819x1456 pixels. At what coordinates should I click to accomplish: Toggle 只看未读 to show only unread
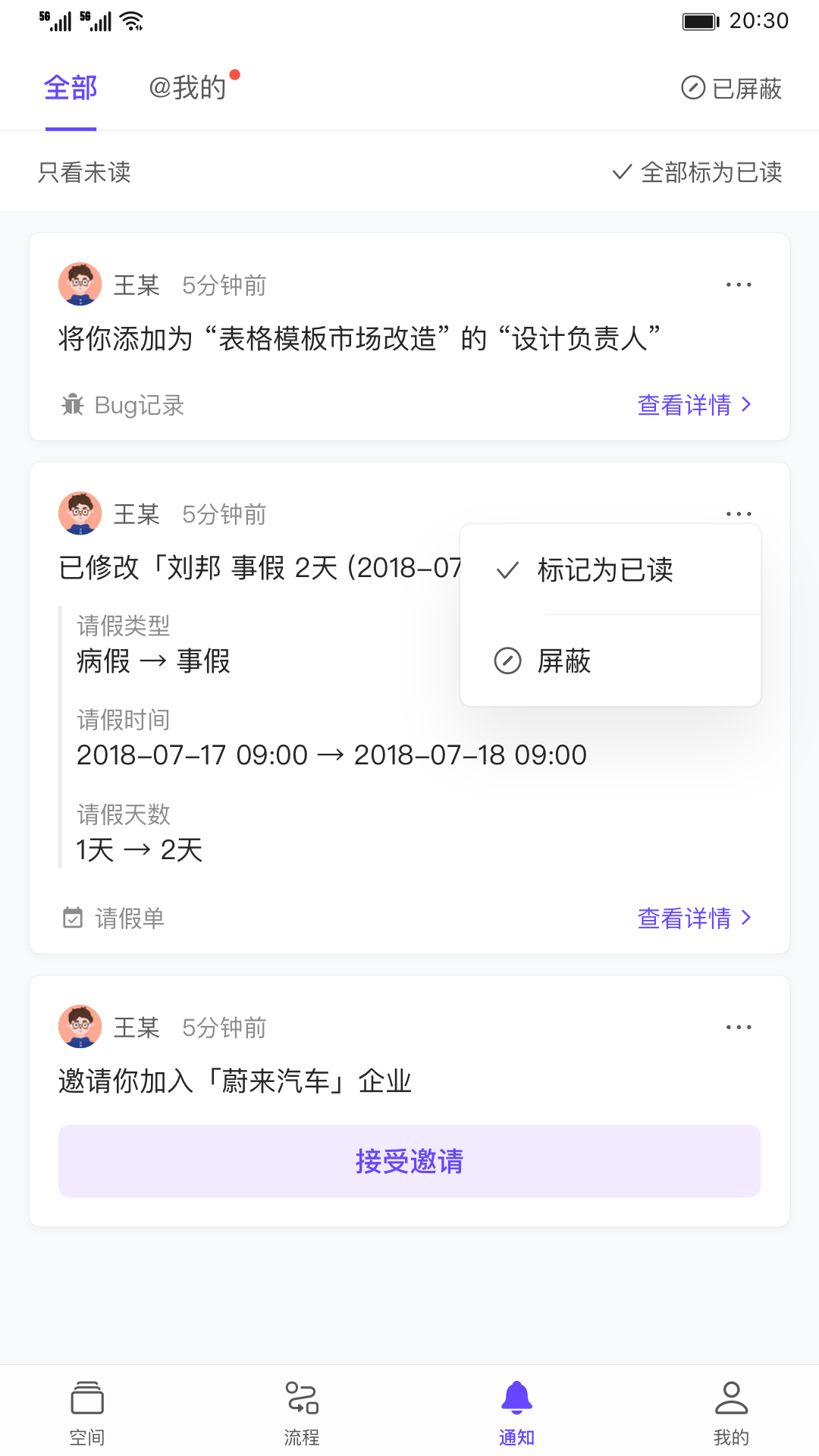(83, 173)
